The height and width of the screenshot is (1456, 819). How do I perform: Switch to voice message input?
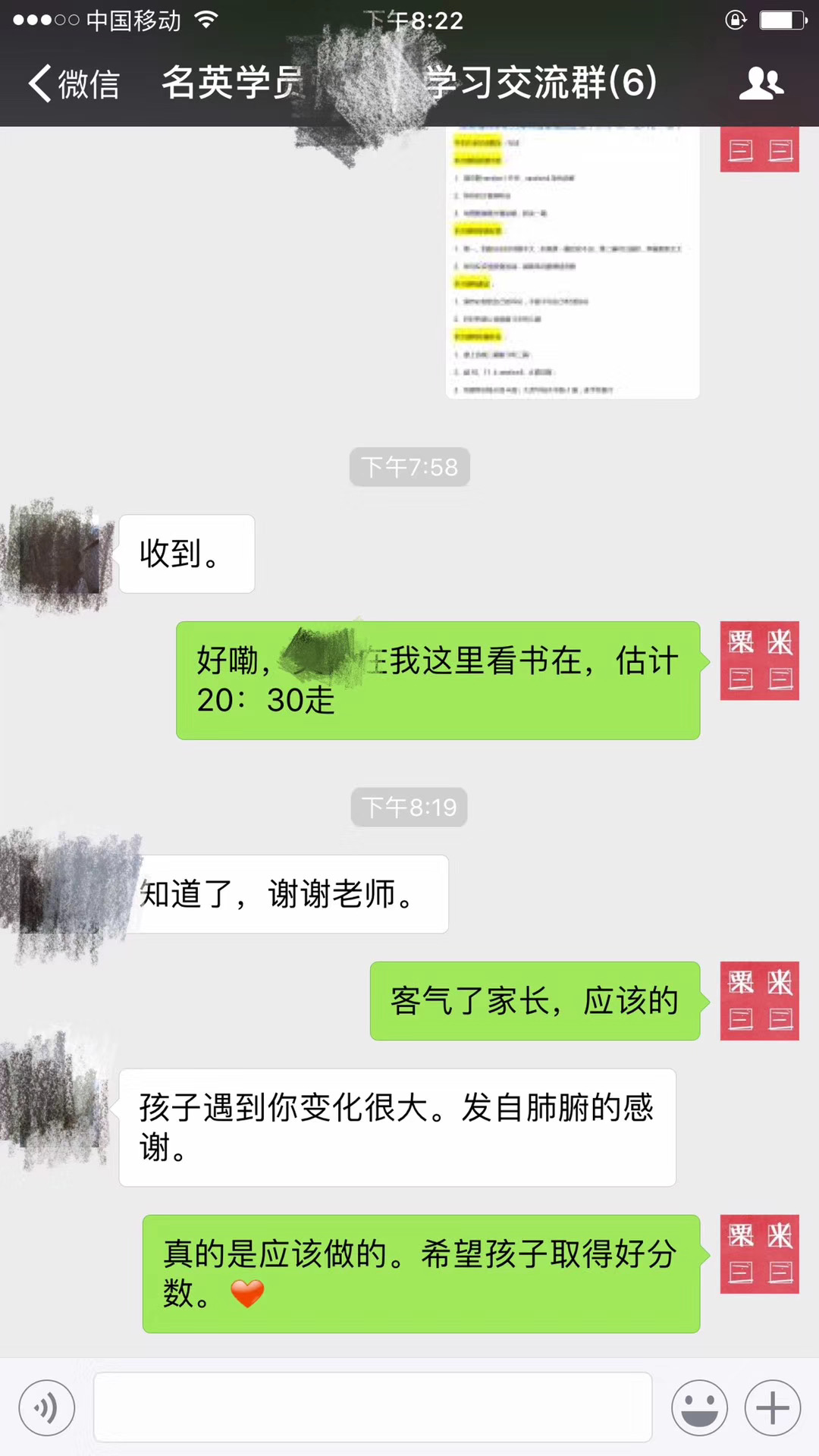pos(47,1407)
